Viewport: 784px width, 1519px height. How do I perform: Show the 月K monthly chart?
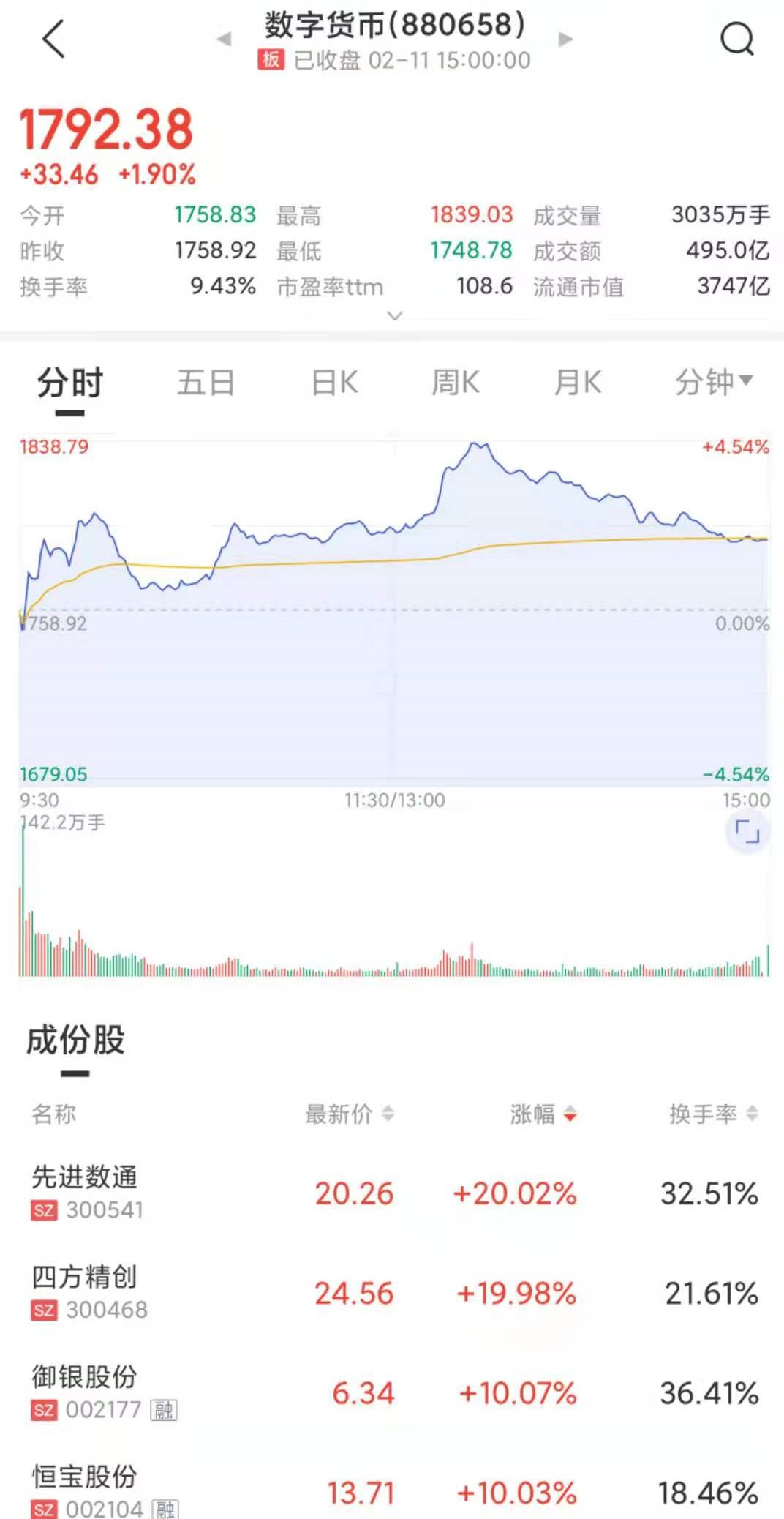click(578, 383)
